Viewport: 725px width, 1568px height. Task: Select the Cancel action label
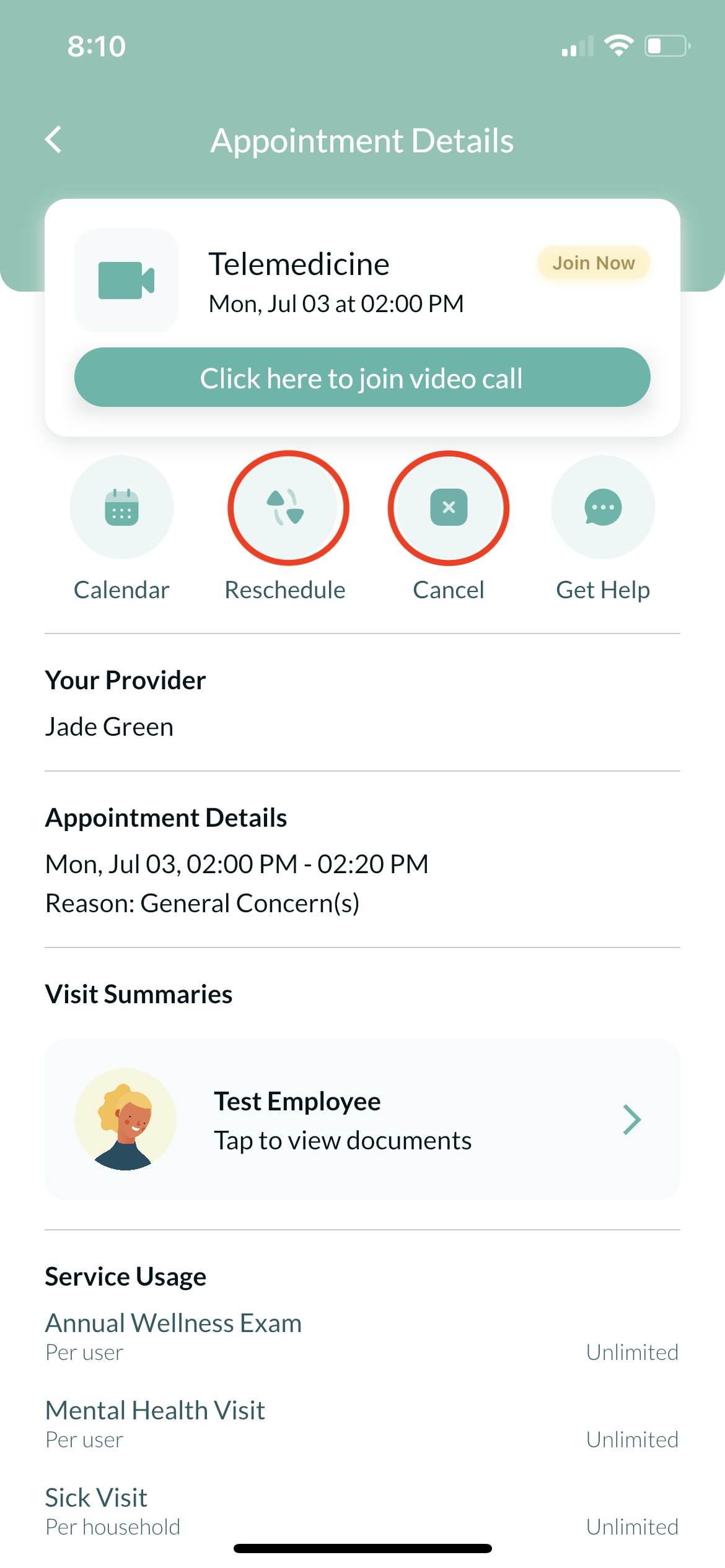(x=449, y=590)
